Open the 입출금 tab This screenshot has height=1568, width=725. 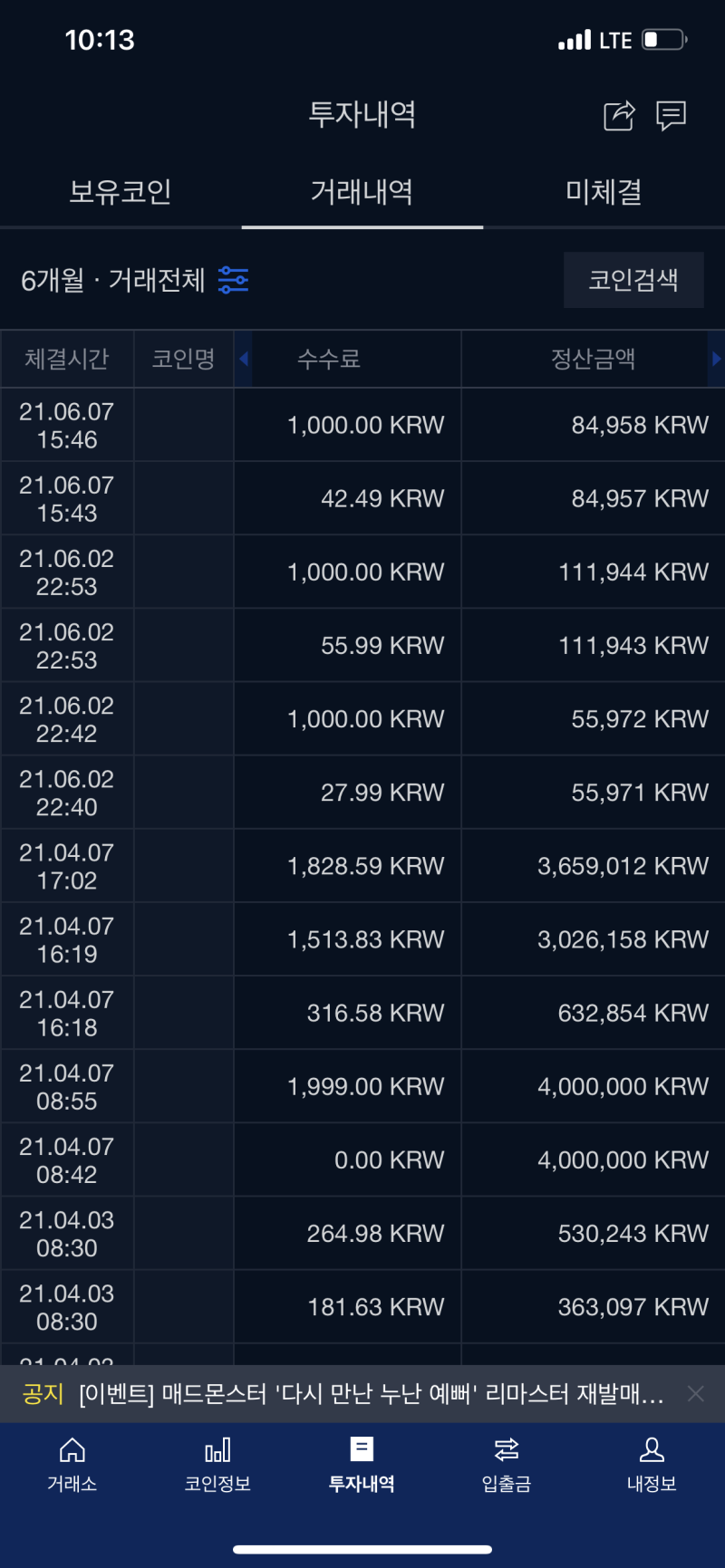(507, 1464)
